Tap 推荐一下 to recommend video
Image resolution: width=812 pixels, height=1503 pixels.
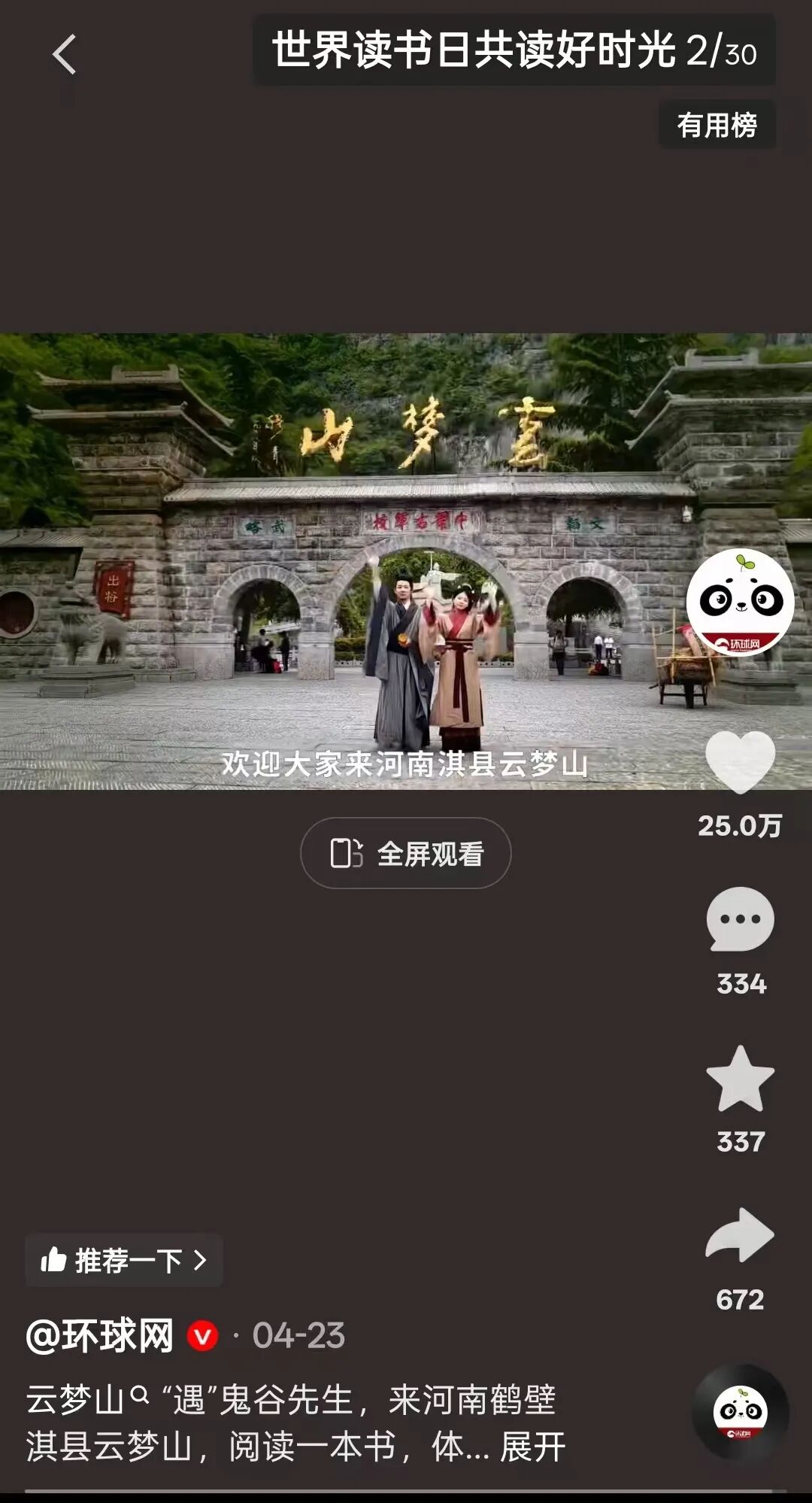coord(124,1260)
